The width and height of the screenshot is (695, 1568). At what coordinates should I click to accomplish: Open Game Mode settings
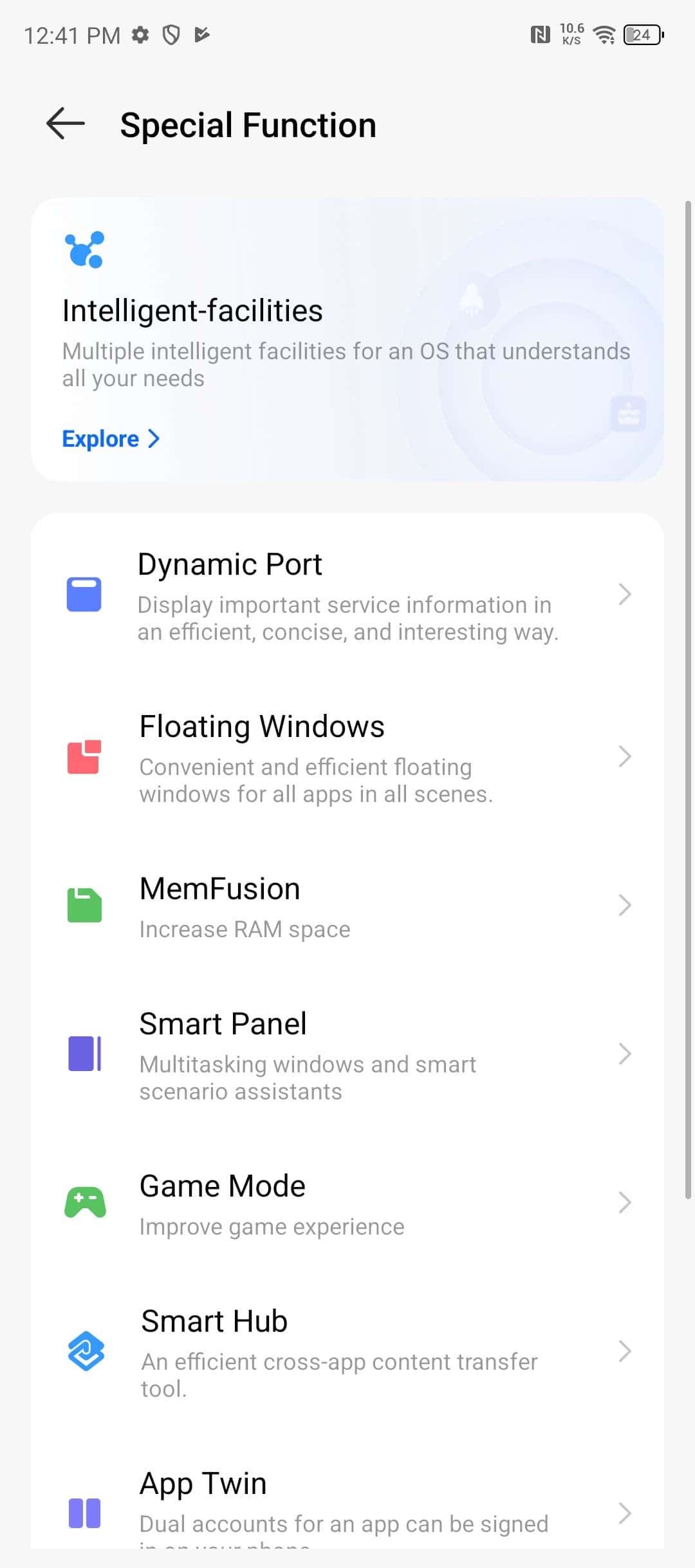347,1203
